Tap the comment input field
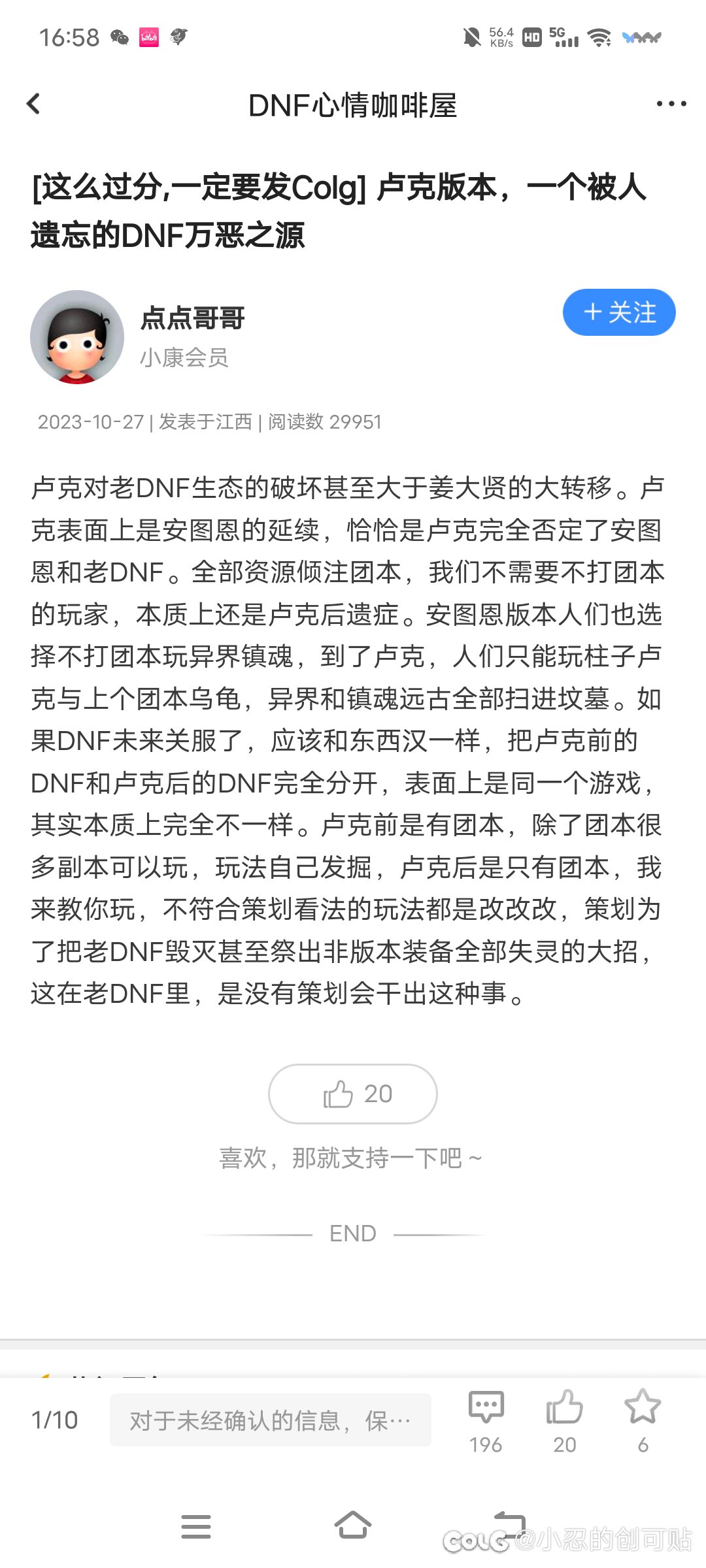 coord(271,1420)
